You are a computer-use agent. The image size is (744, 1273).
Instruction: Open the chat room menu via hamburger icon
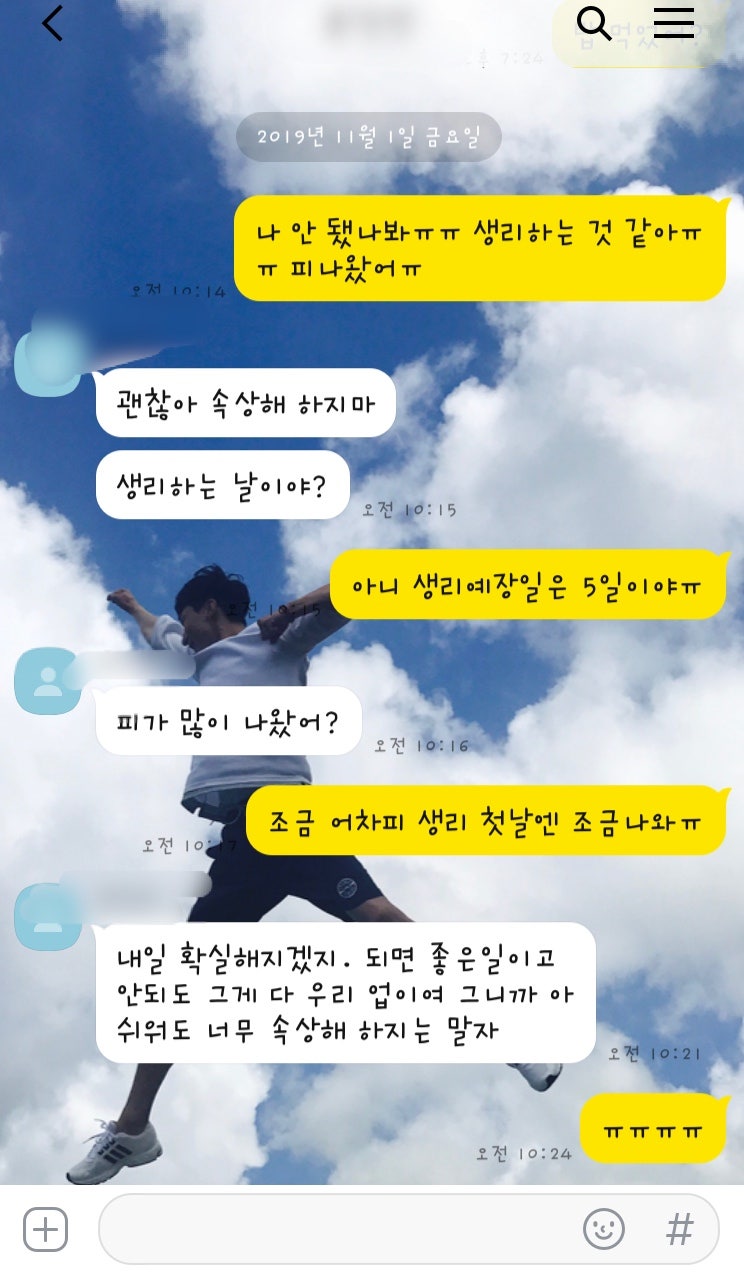[675, 25]
